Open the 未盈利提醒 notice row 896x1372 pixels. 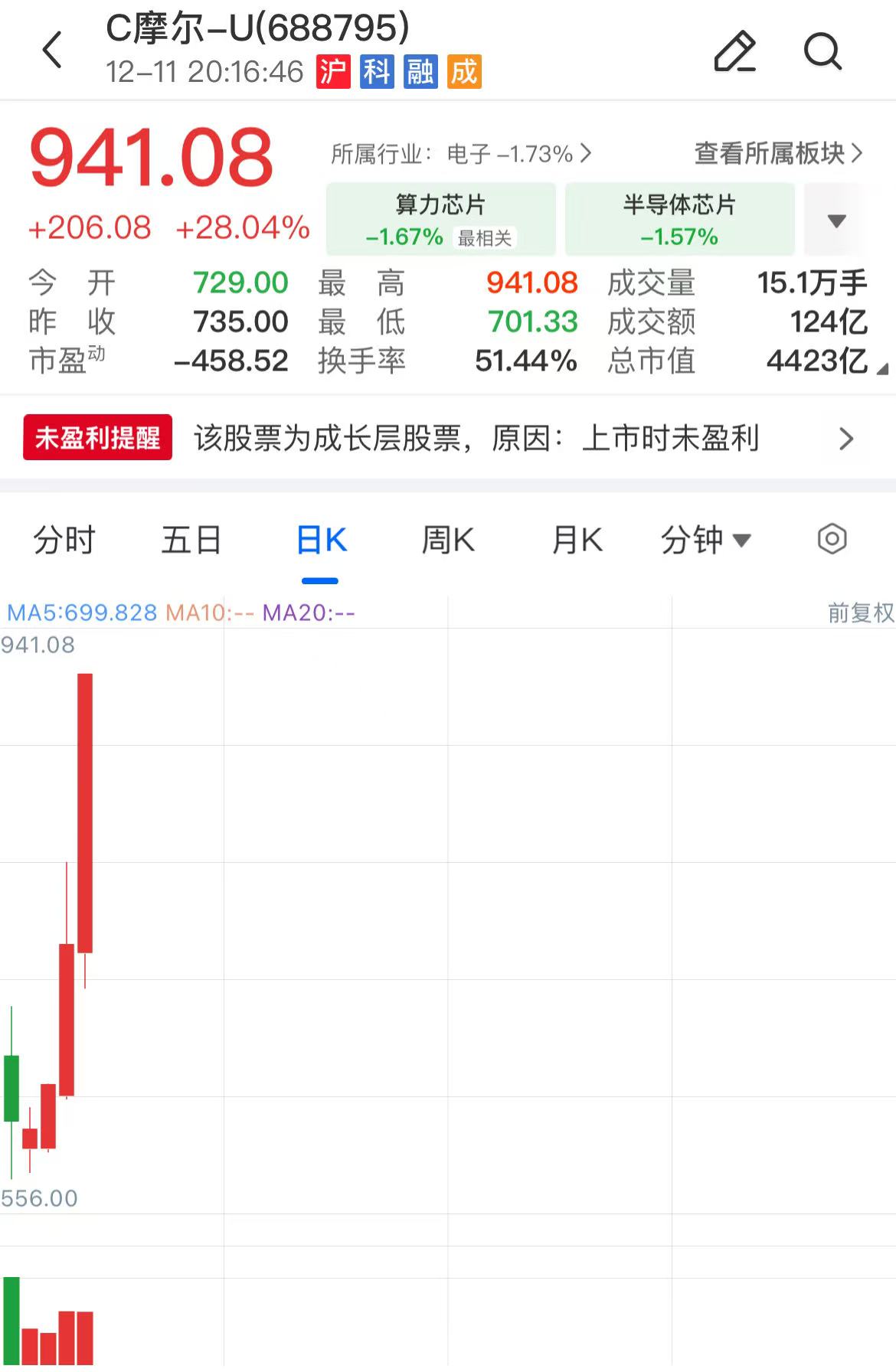(447, 439)
